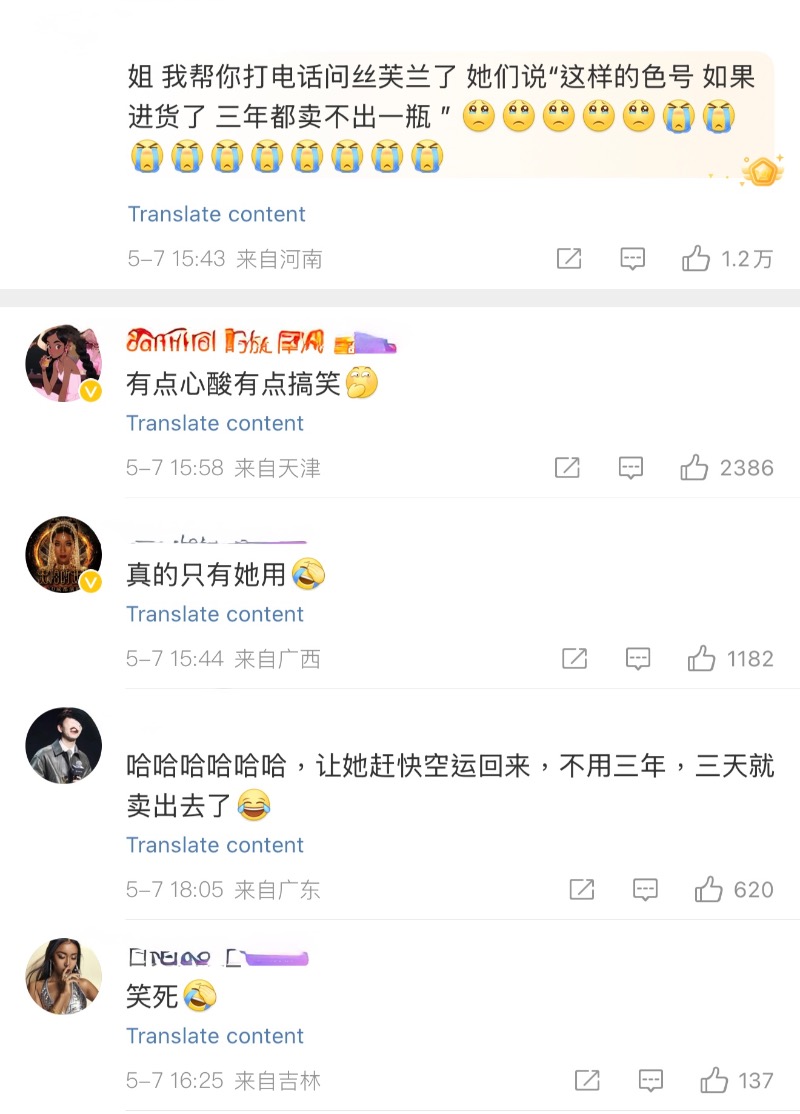Repost the comment from 天津
The image size is (800, 1114).
pyautogui.click(x=567, y=467)
